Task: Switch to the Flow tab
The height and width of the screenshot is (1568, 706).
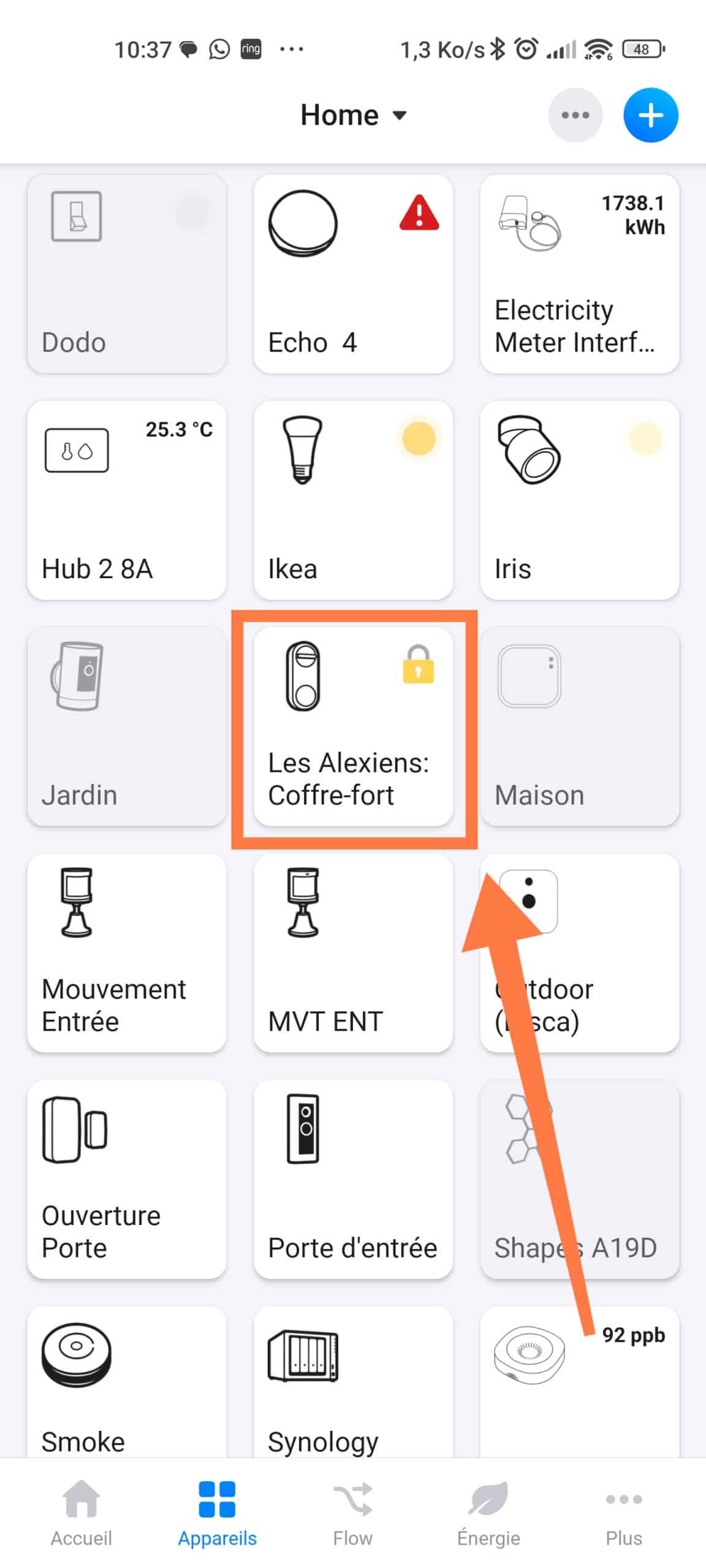Action: coord(353,1512)
